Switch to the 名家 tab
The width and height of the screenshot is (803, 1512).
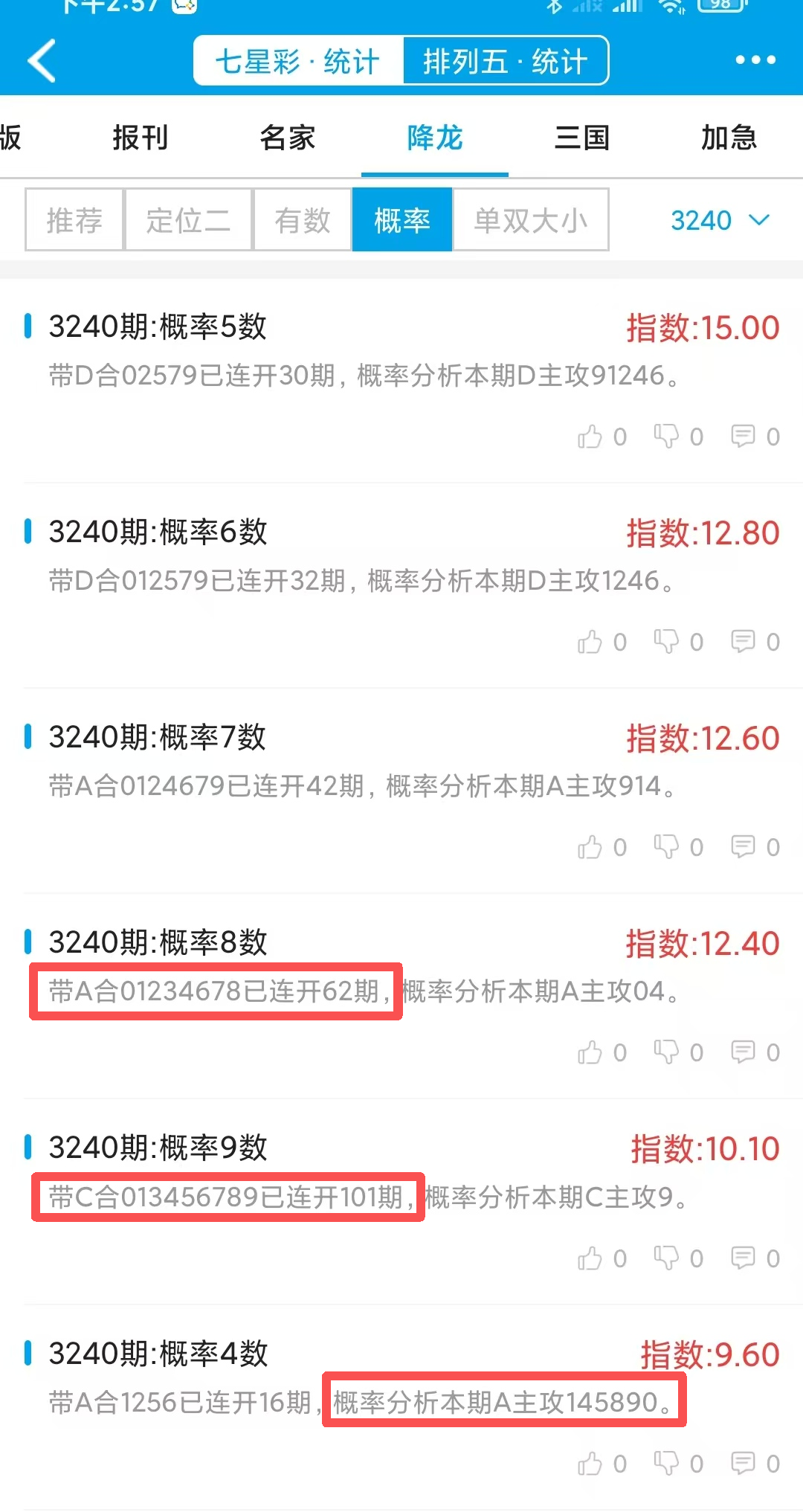click(288, 138)
